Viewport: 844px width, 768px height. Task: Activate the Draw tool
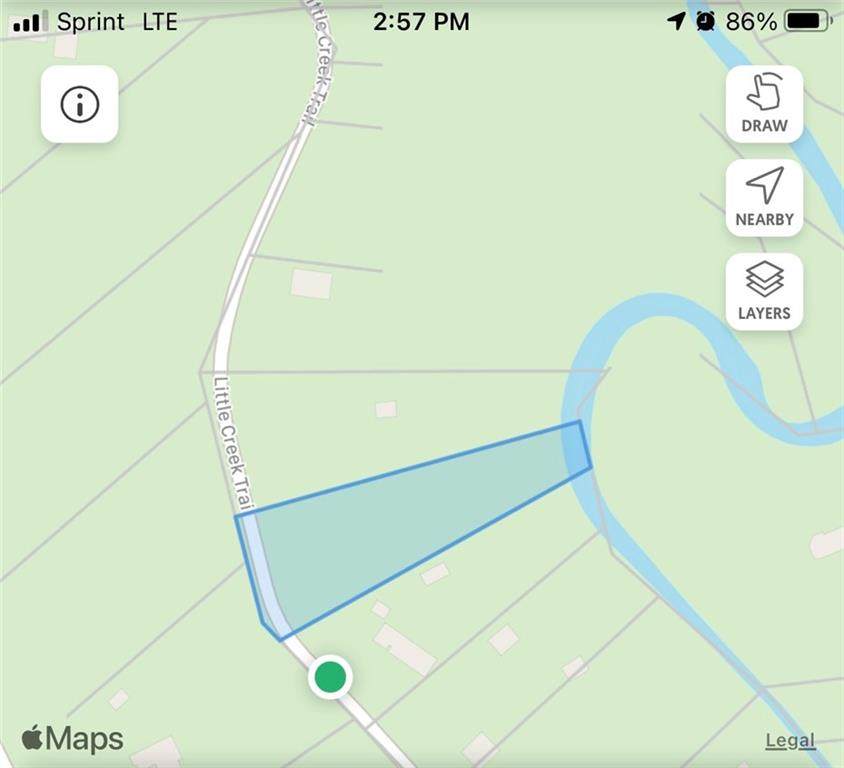coord(764,104)
